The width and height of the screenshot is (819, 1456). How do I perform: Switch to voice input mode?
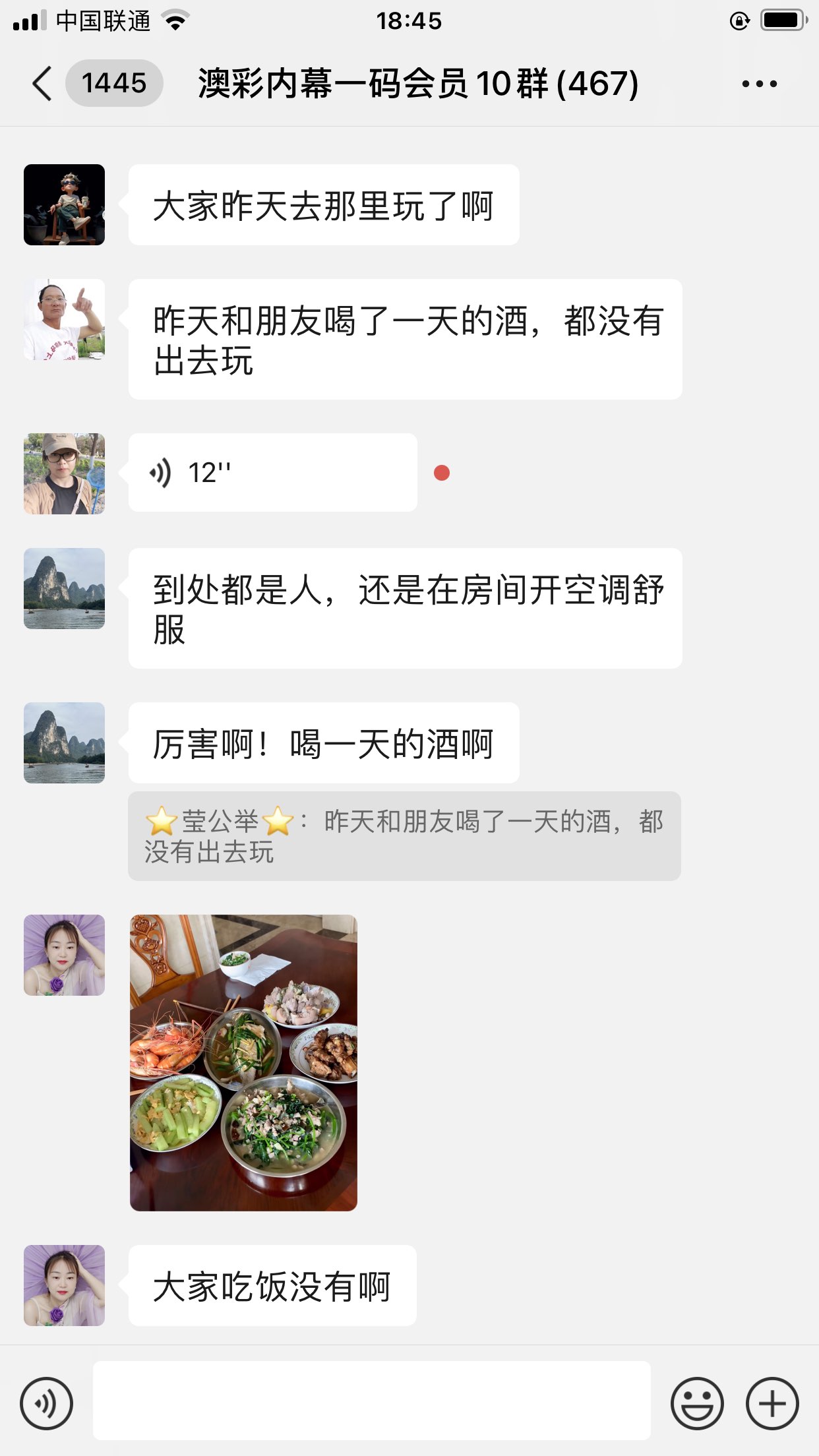(46, 1403)
